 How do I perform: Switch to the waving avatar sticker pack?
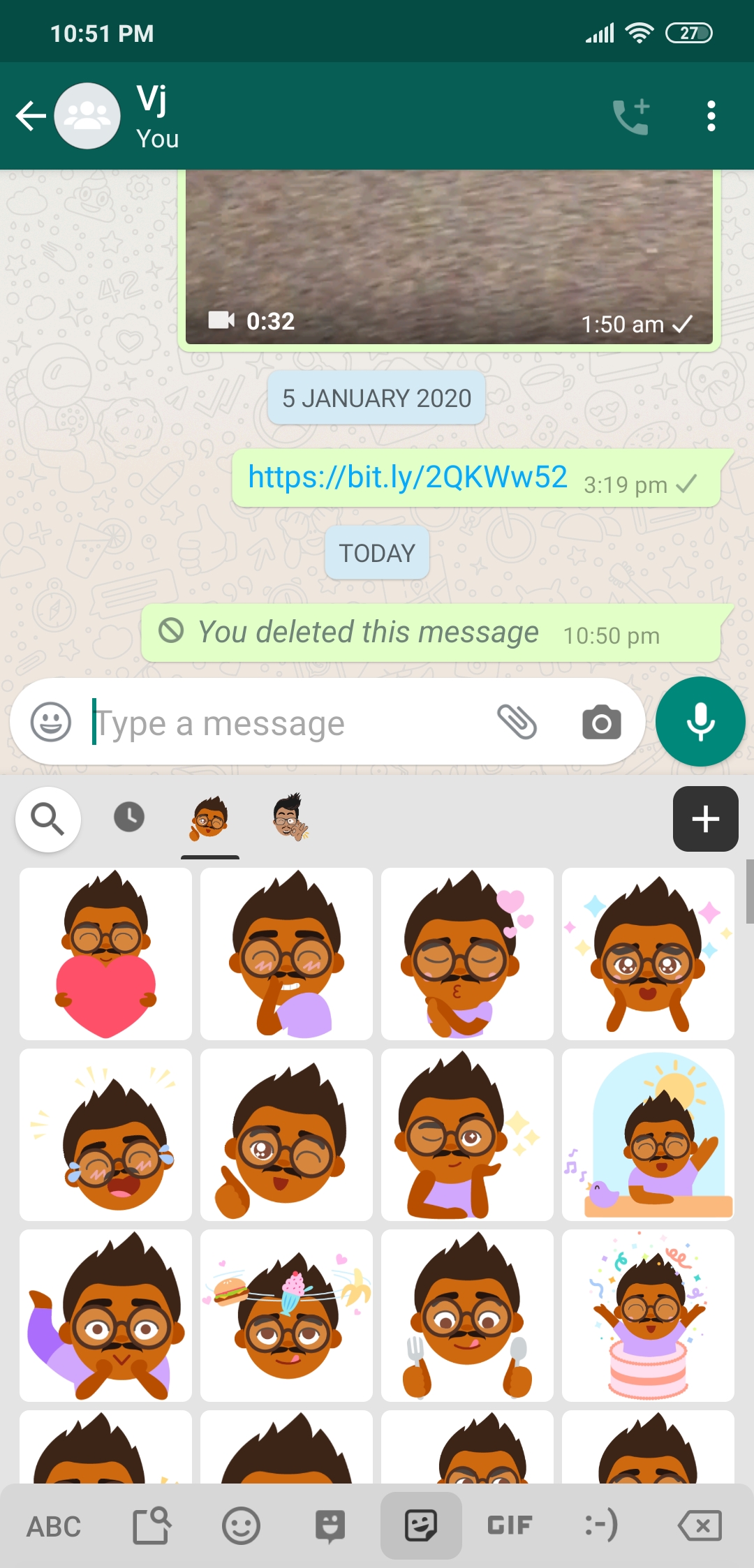coord(290,817)
